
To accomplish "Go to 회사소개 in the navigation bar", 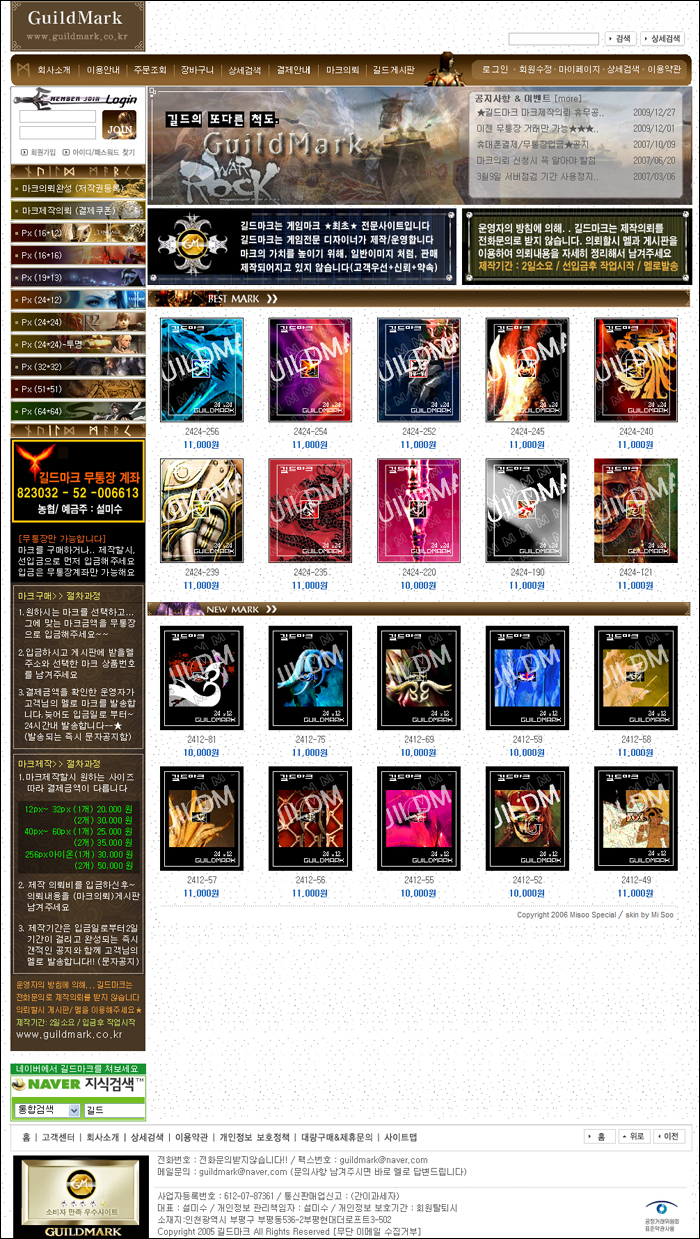I will click(x=54, y=71).
